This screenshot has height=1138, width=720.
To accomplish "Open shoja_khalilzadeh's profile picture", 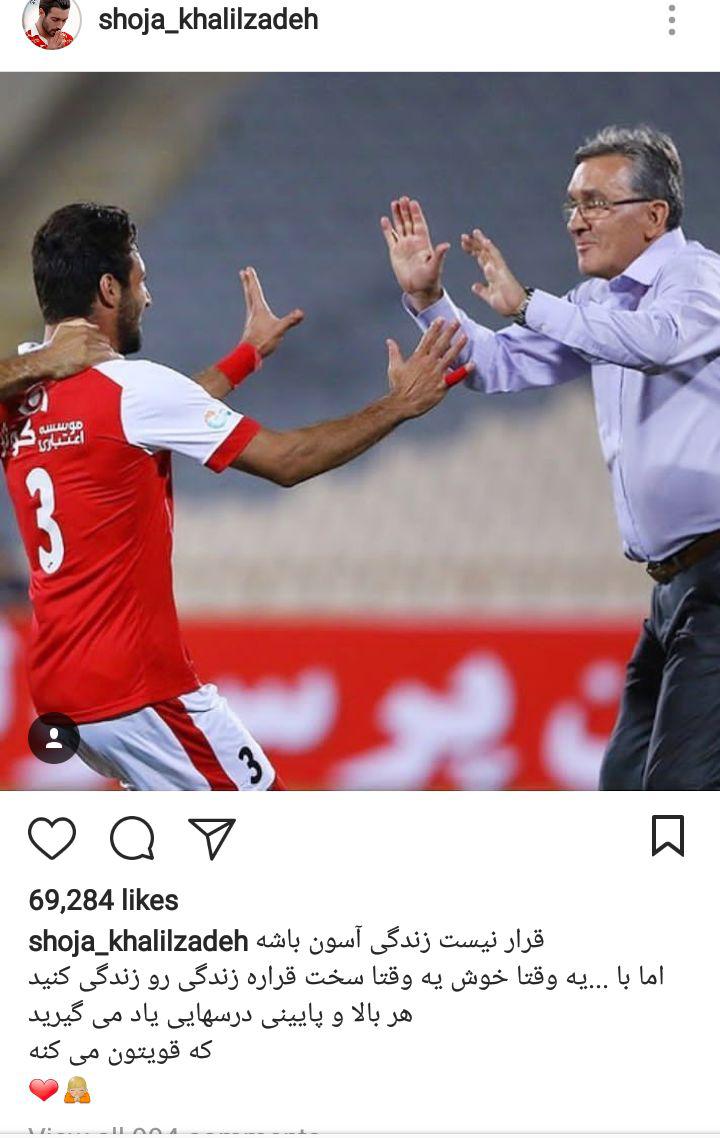I will click(51, 22).
